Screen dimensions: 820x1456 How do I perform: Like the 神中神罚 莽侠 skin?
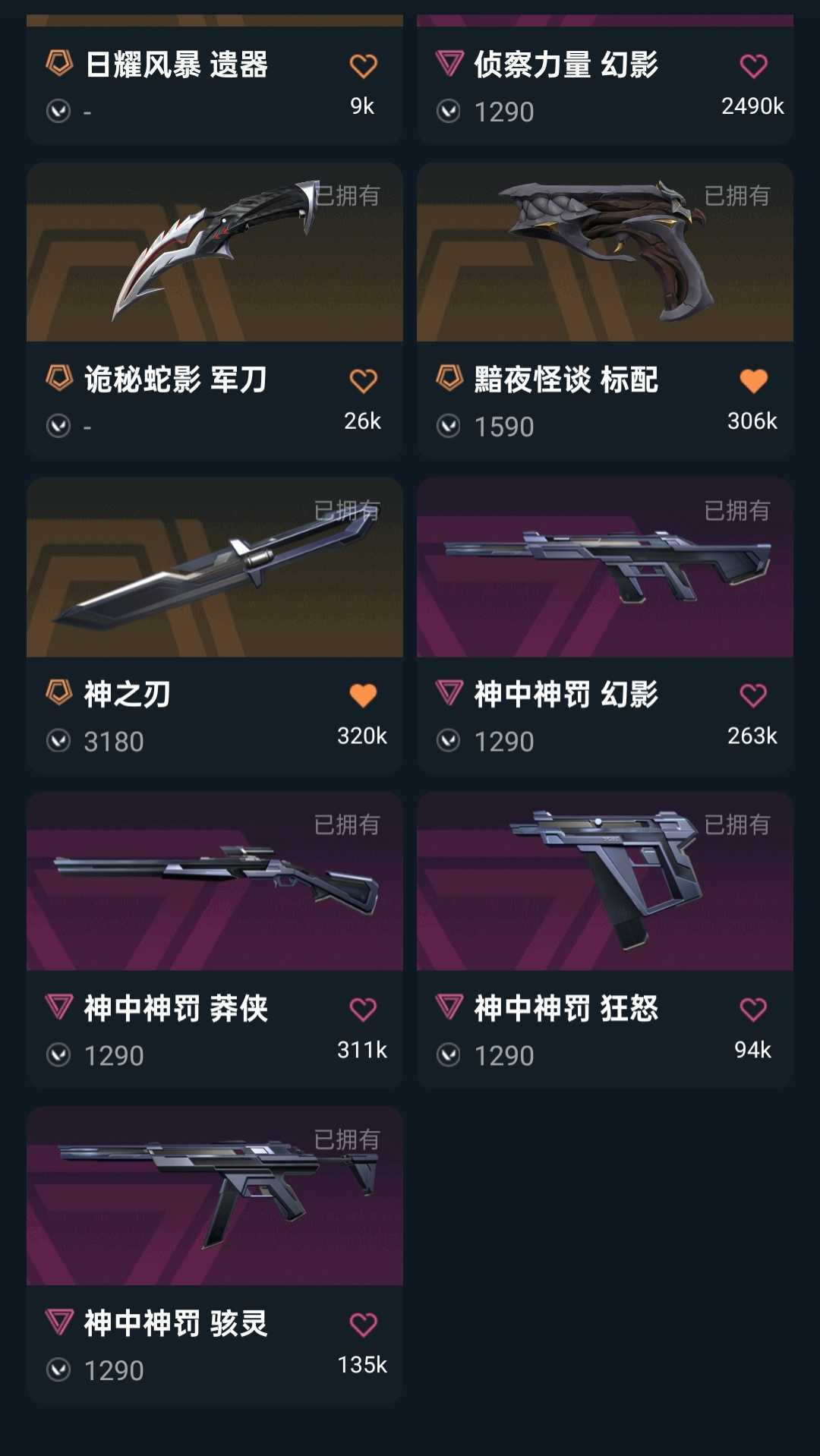[x=363, y=1010]
